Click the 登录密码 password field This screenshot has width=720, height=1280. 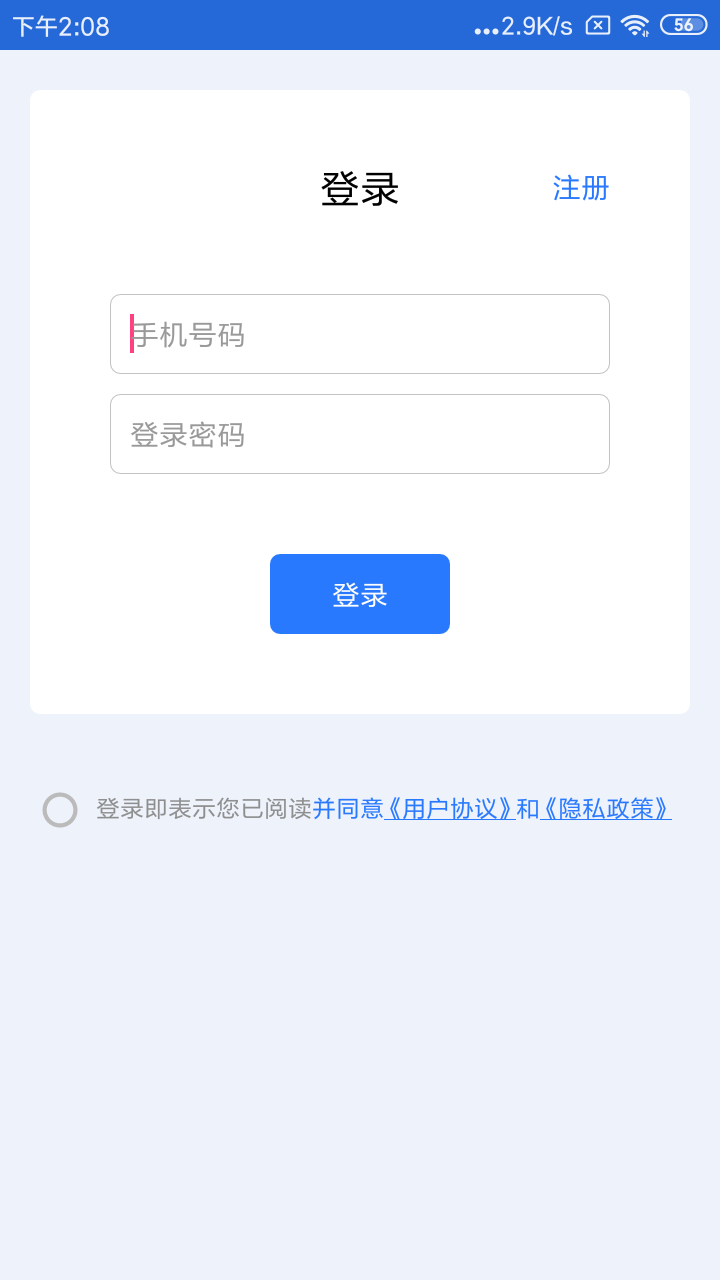click(x=359, y=433)
